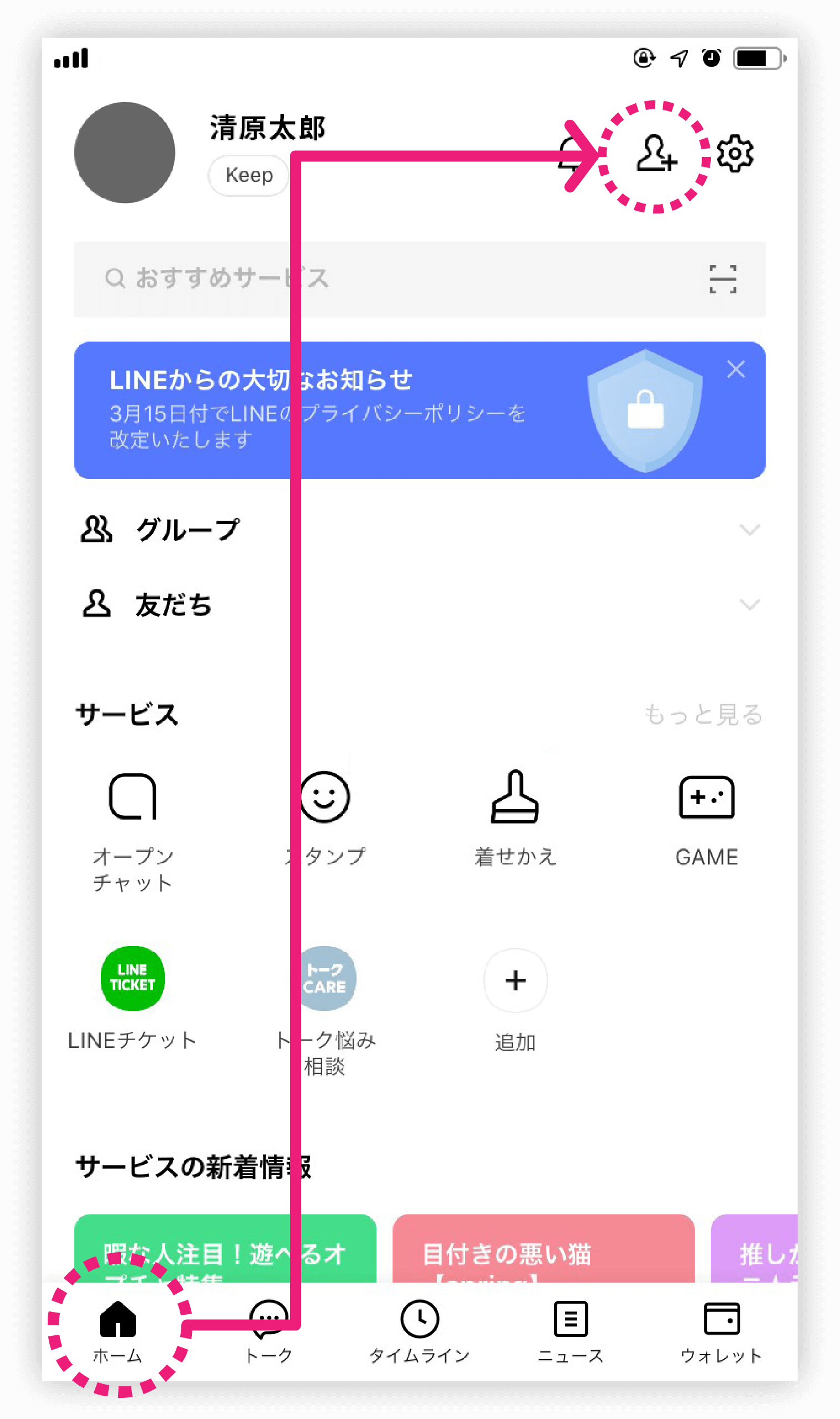Open the add friends icon
Screen dimensions: 840x1419
pyautogui.click(x=655, y=154)
